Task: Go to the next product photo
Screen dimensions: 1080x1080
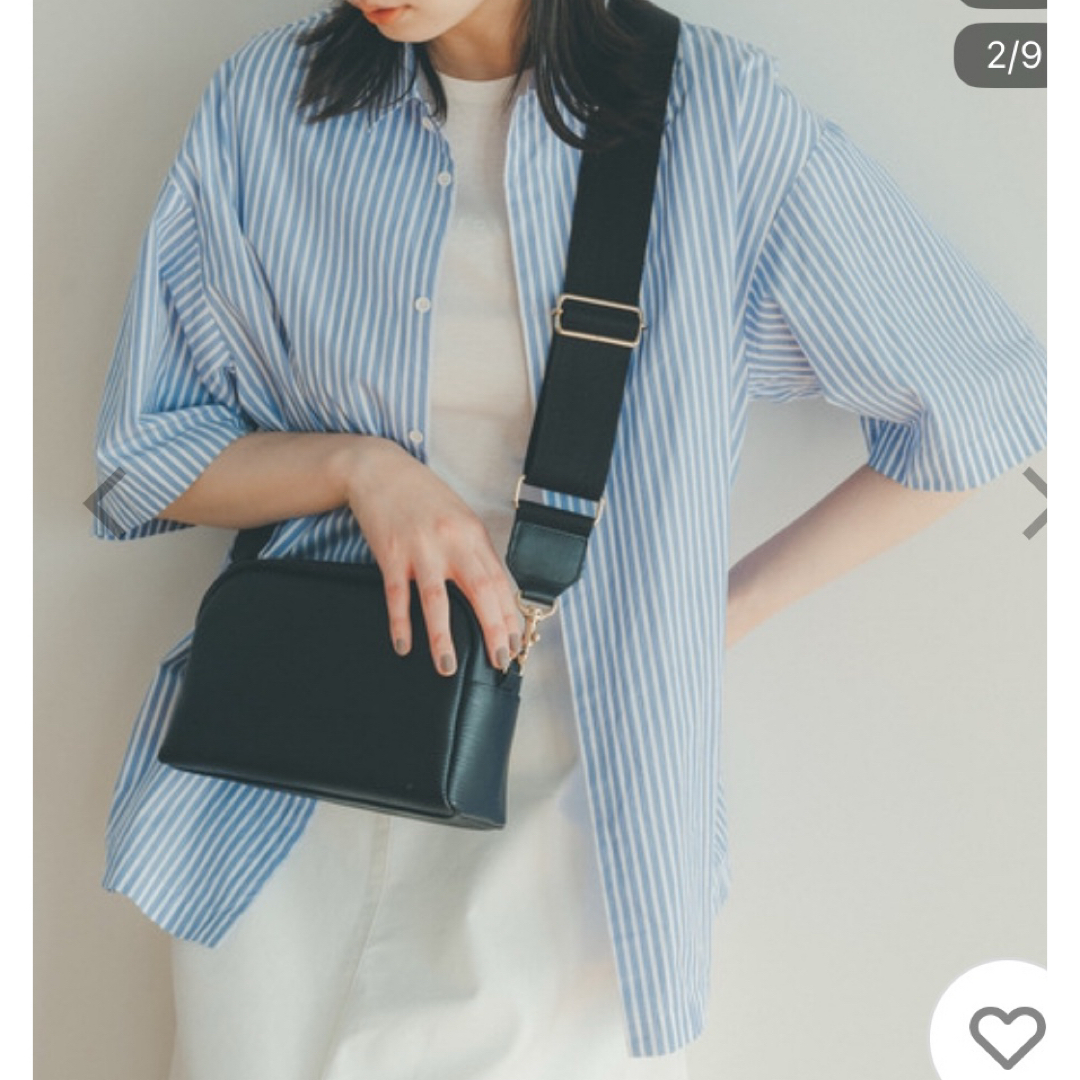Action: 1034,503
